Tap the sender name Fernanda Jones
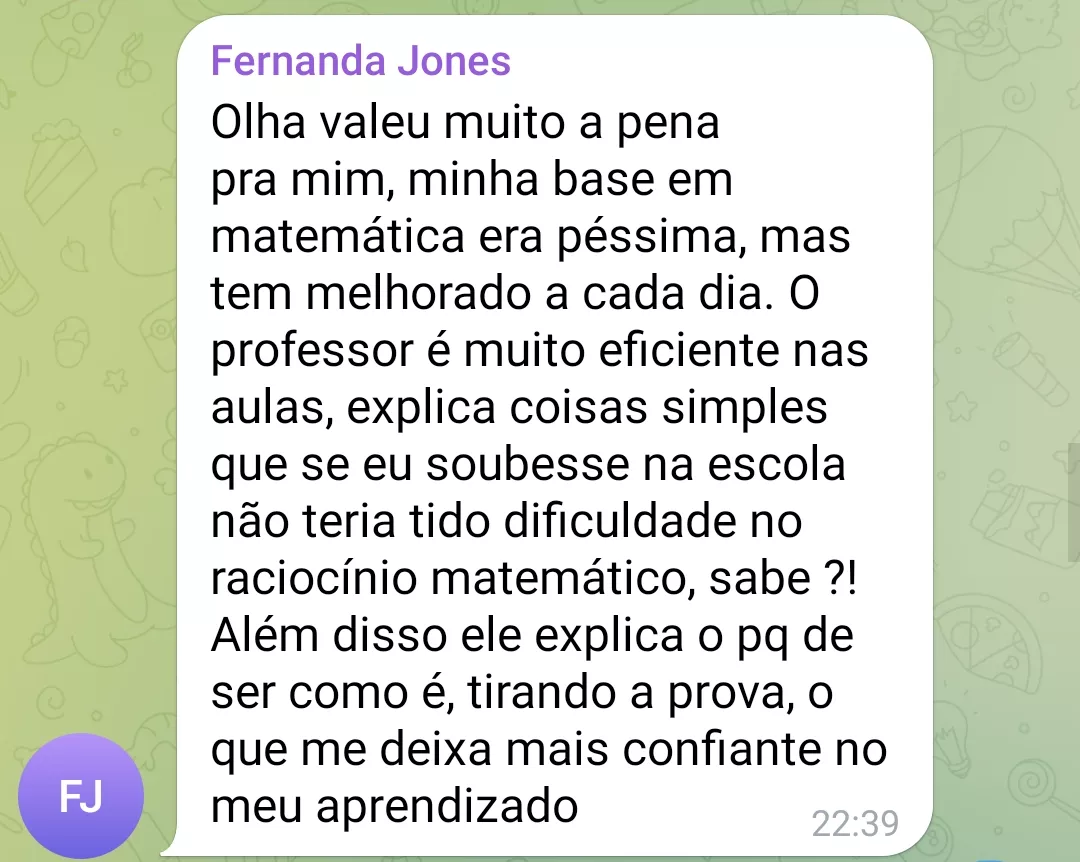The image size is (1080, 862). click(x=361, y=61)
